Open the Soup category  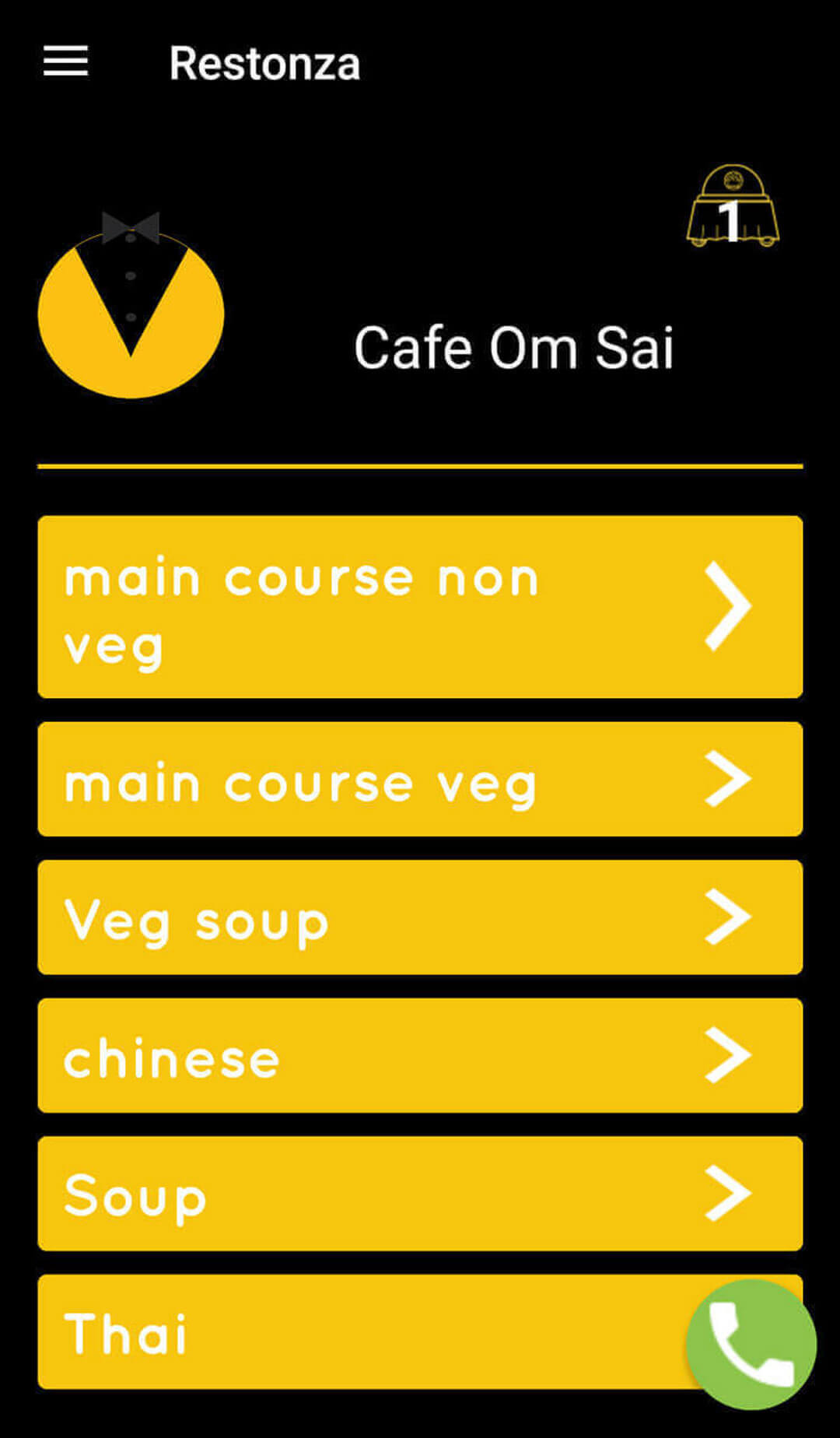420,1194
